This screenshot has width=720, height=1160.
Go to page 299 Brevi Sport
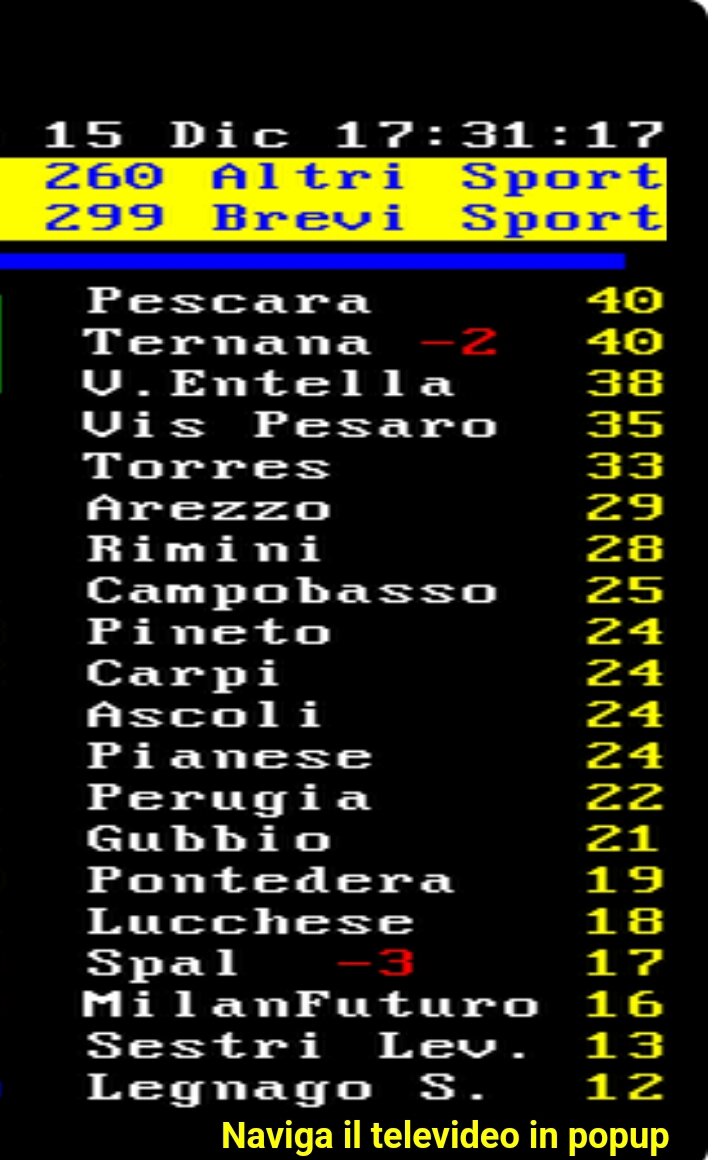pos(354,218)
